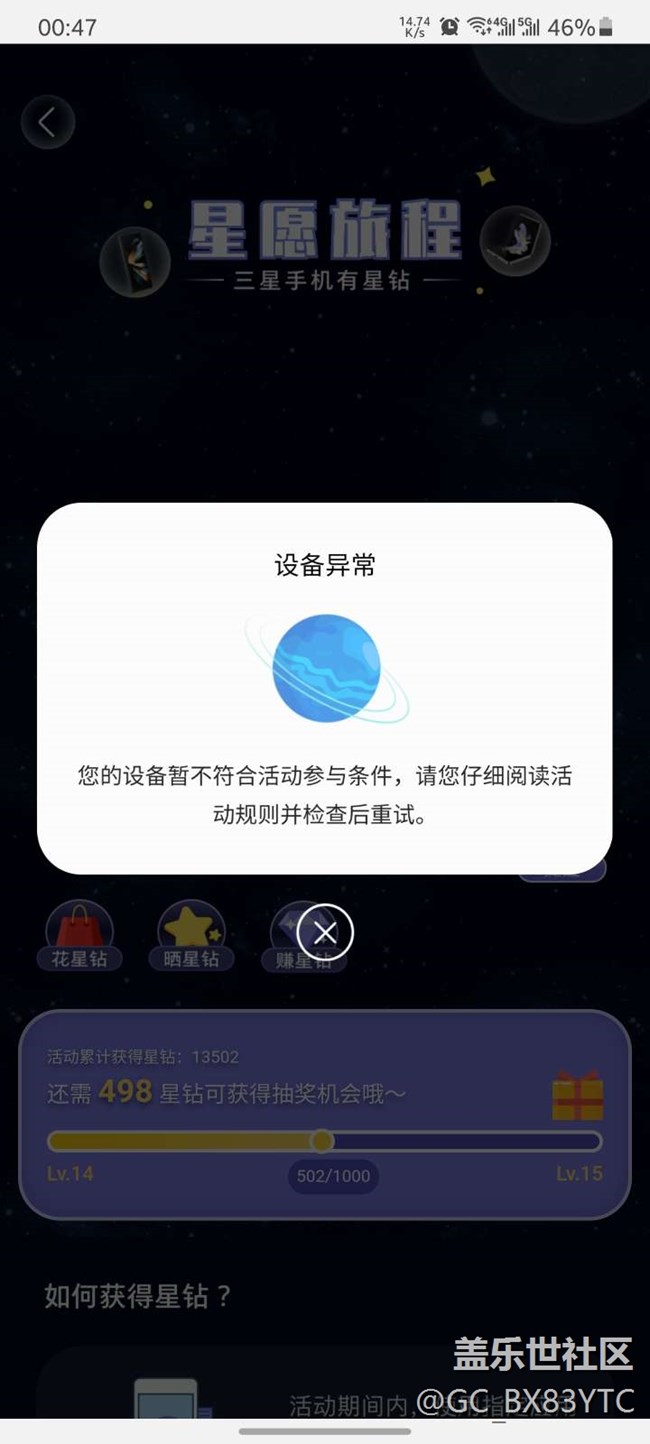
Task: Open the 晒星钻 star shortcut
Action: [x=191, y=937]
